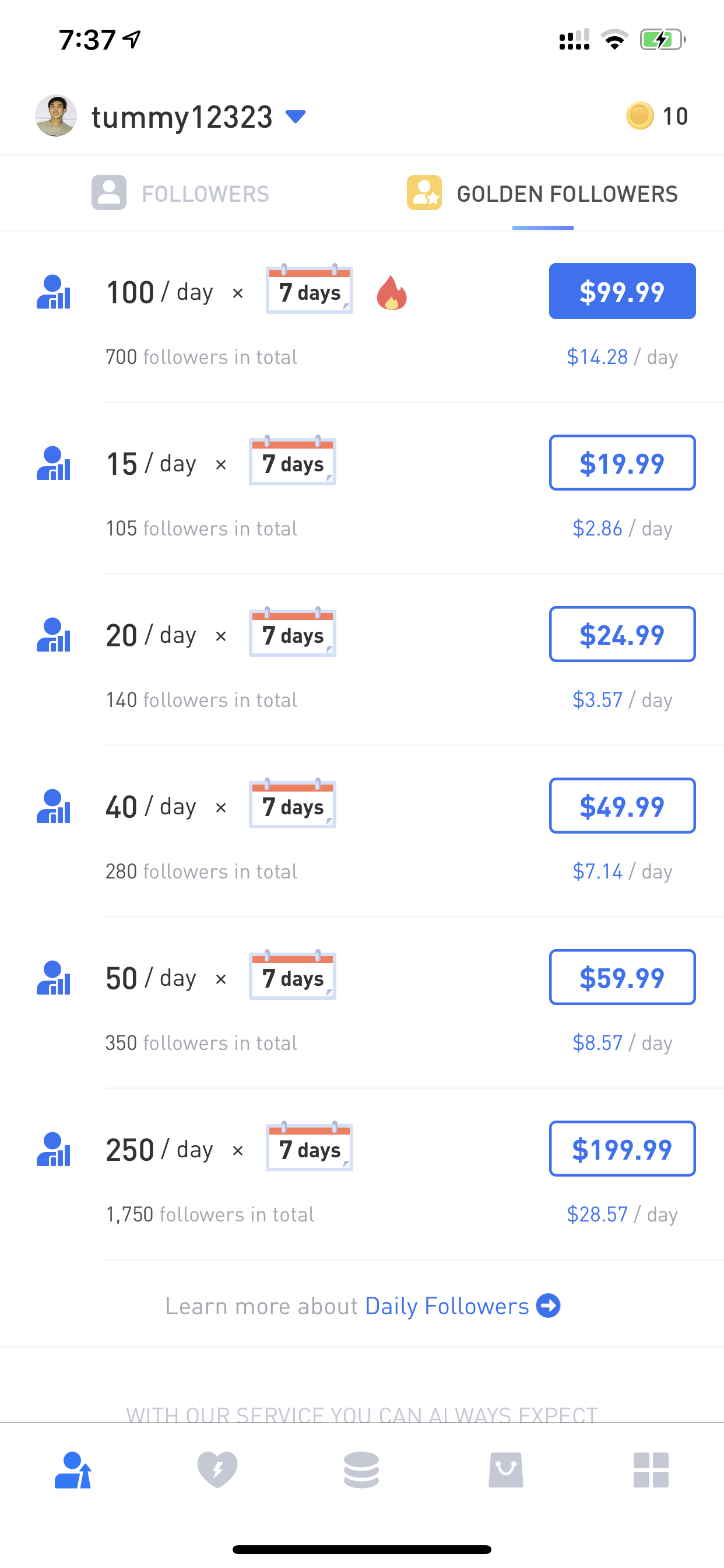The width and height of the screenshot is (724, 1568).
Task: Tap the $49.99 price button
Action: tap(622, 806)
